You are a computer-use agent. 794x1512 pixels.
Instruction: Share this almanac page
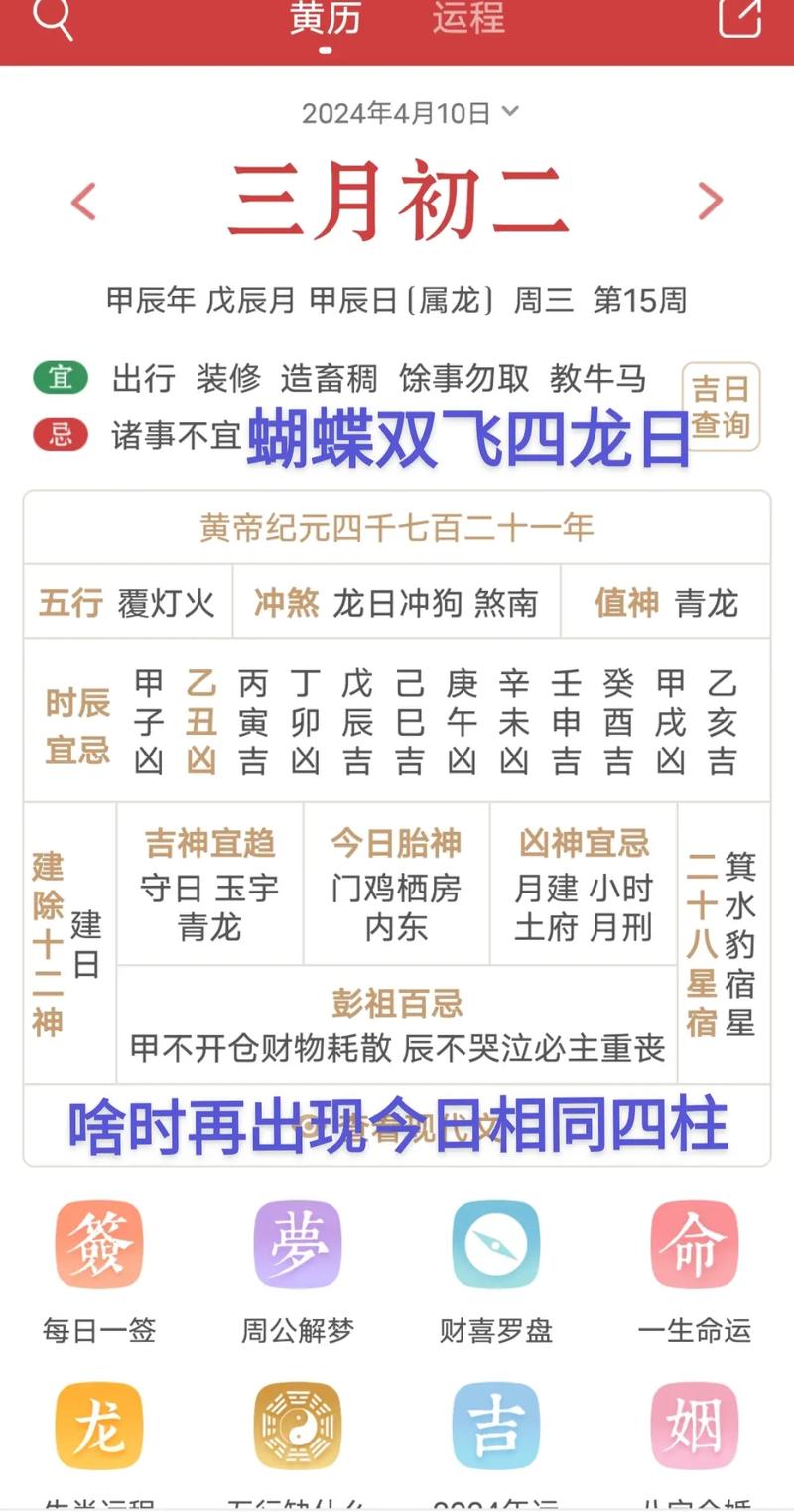pyautogui.click(x=739, y=17)
